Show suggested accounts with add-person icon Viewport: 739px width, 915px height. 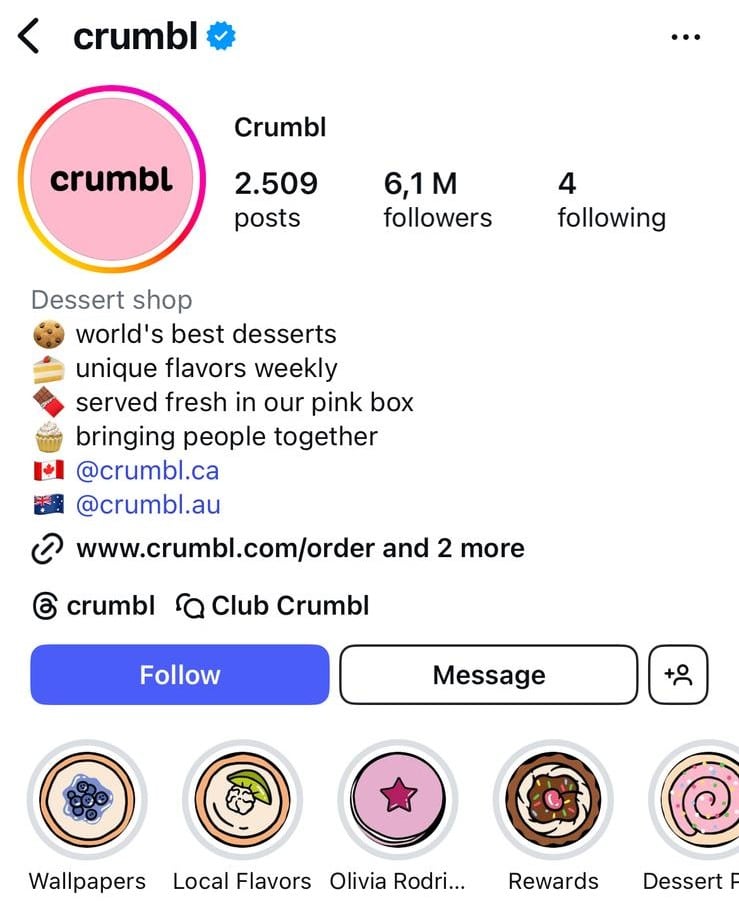[x=679, y=675]
